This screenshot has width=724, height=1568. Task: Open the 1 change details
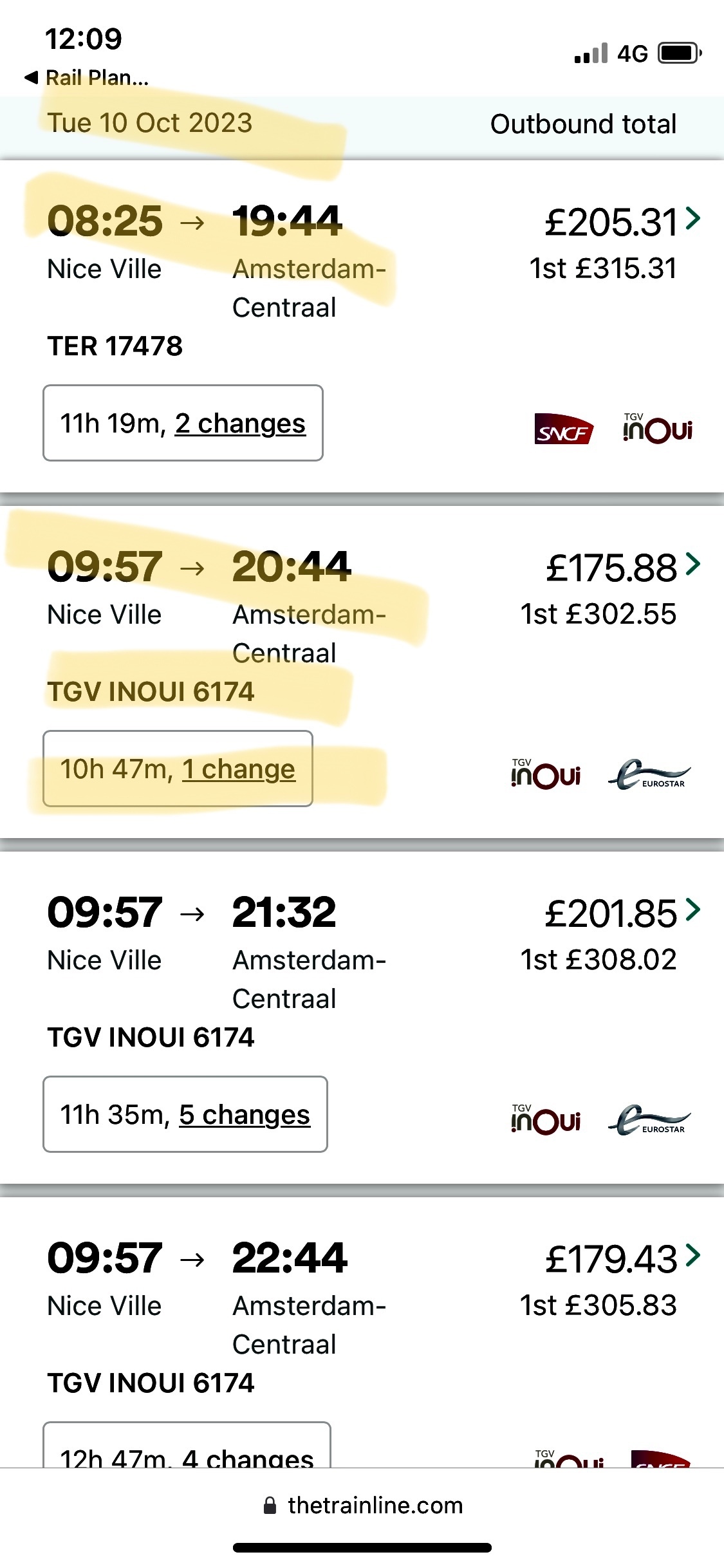click(x=239, y=770)
